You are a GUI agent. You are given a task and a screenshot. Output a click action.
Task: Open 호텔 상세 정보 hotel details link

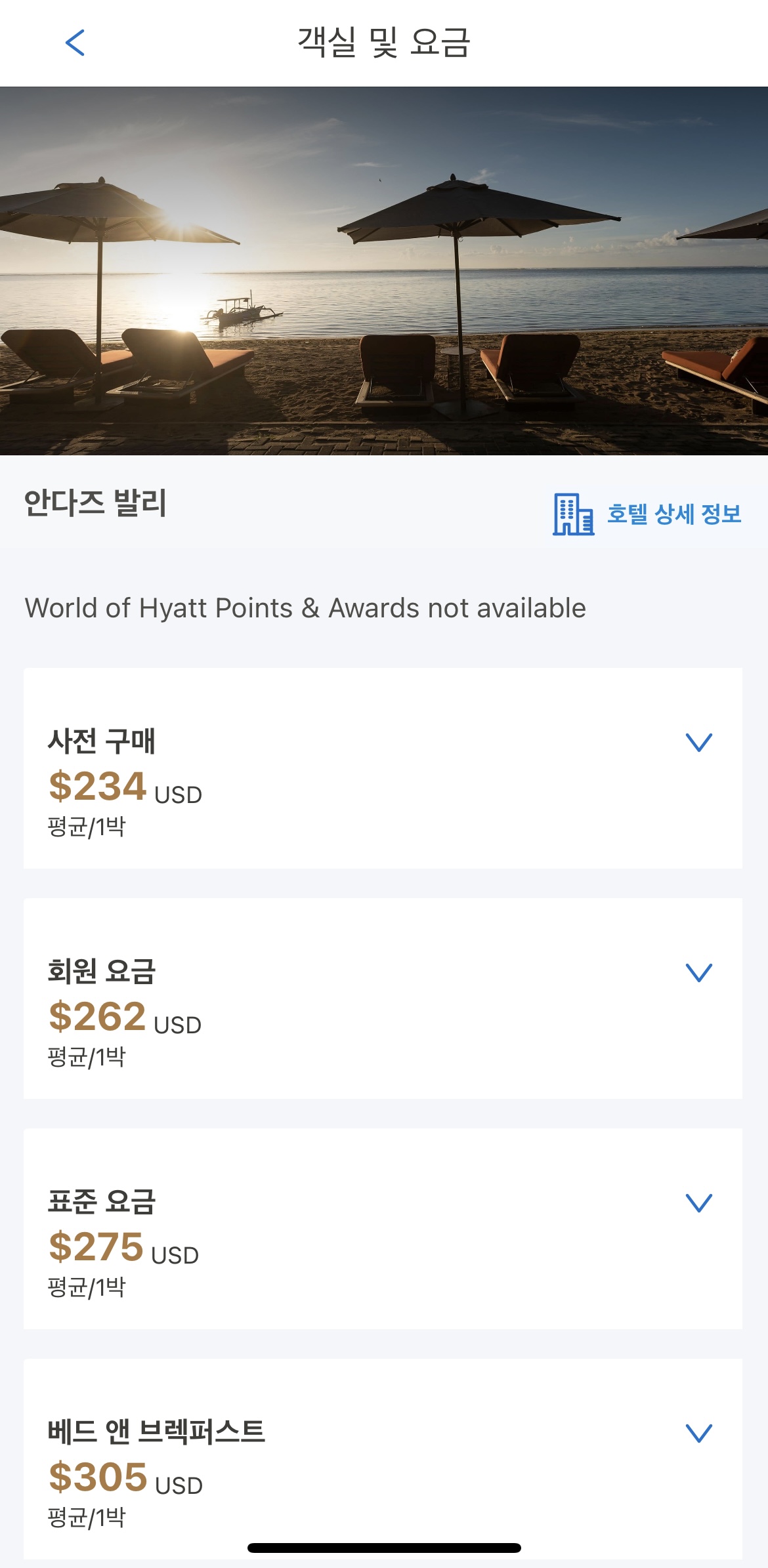point(647,514)
